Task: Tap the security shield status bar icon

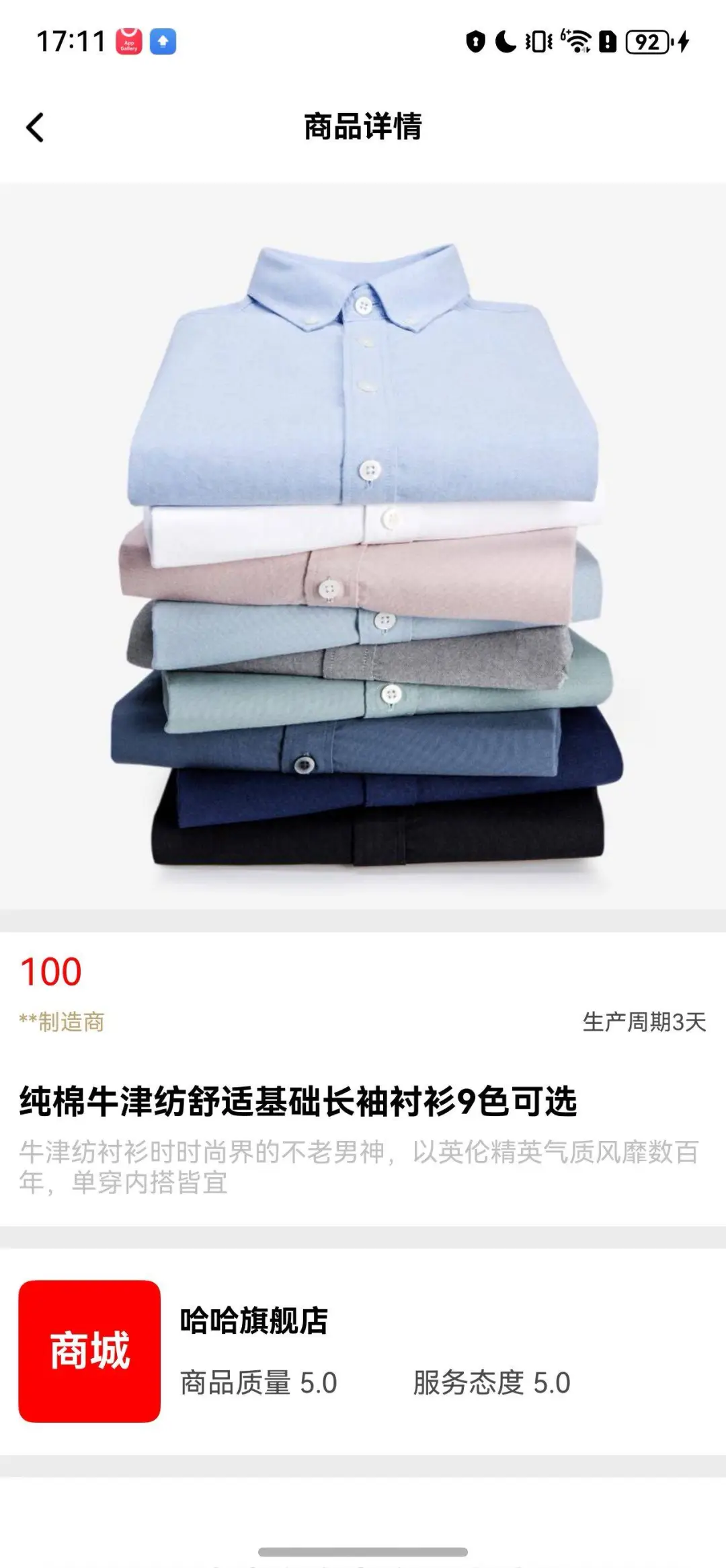Action: click(x=475, y=42)
